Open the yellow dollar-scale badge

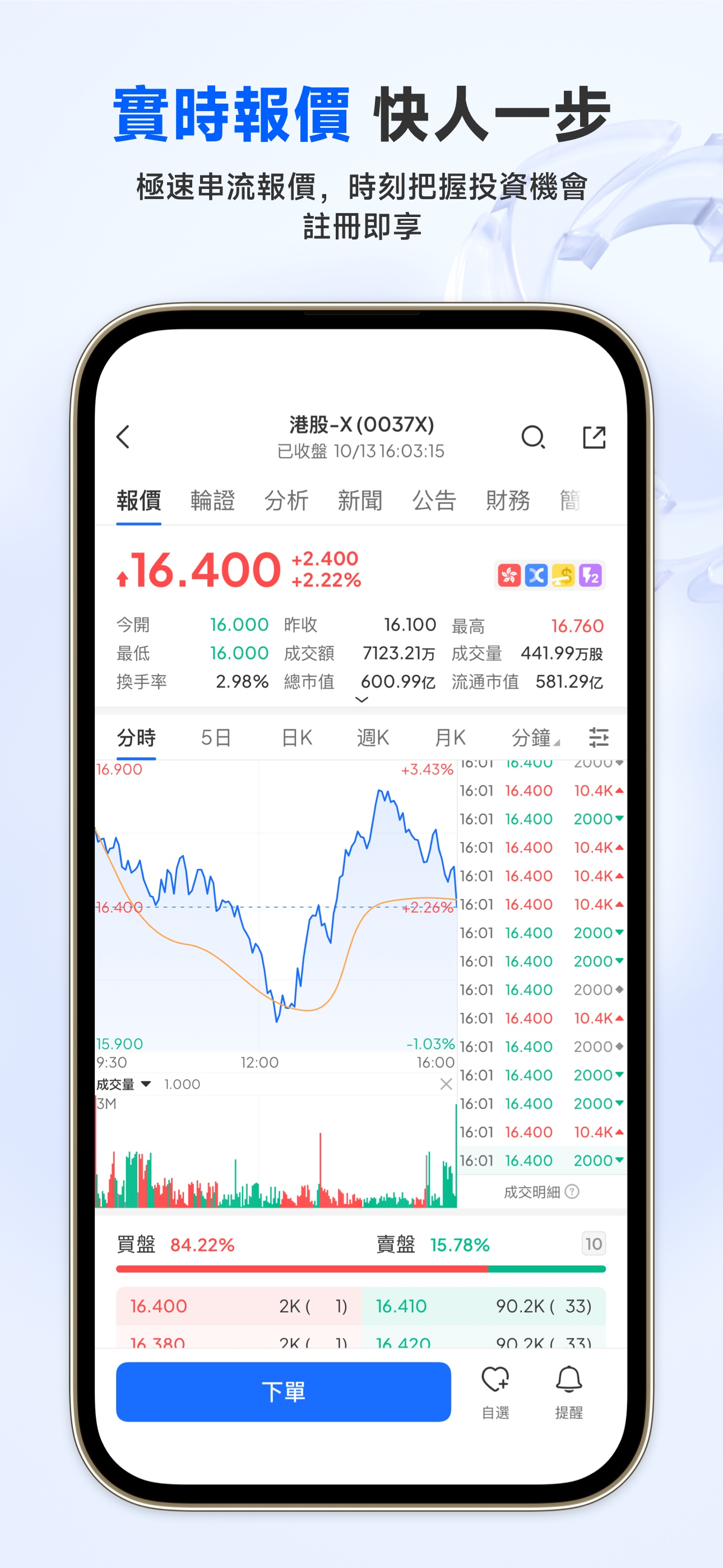563,575
